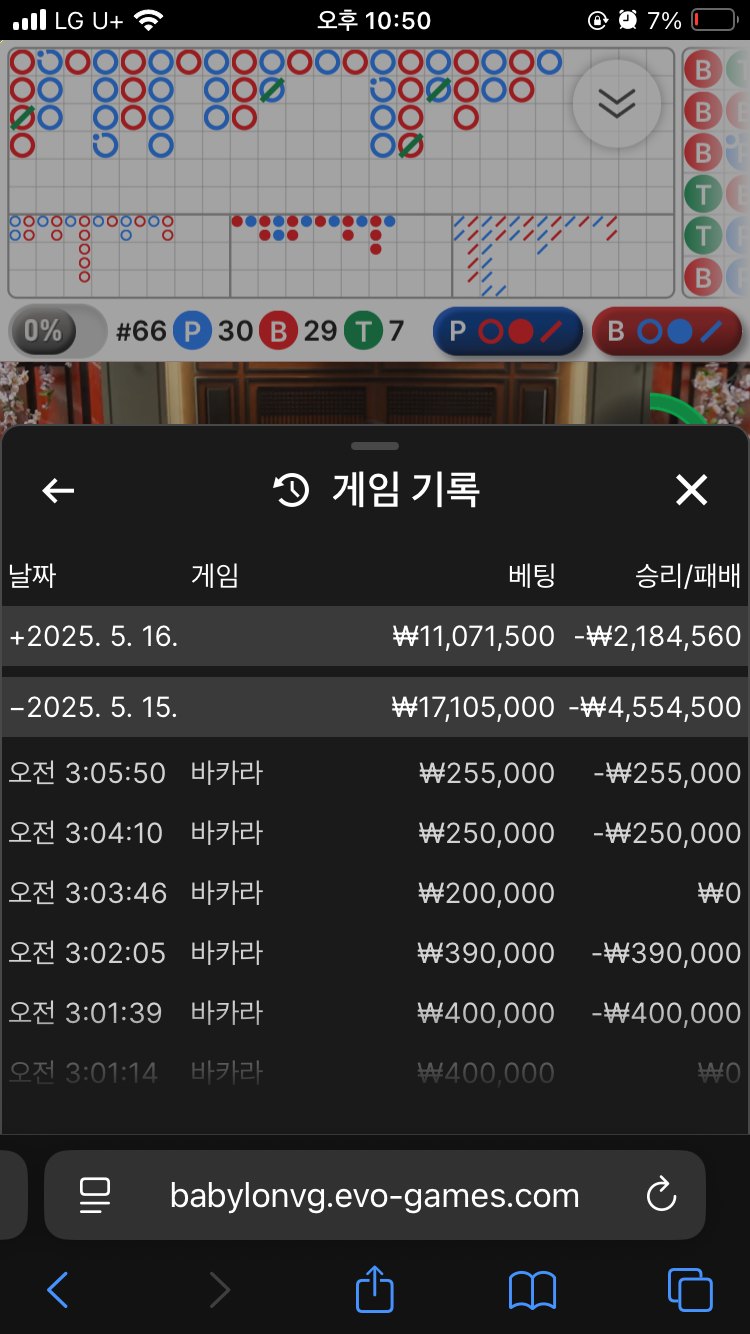The image size is (750, 1334).
Task: Show open Safari tabs
Action: pyautogui.click(x=690, y=1290)
